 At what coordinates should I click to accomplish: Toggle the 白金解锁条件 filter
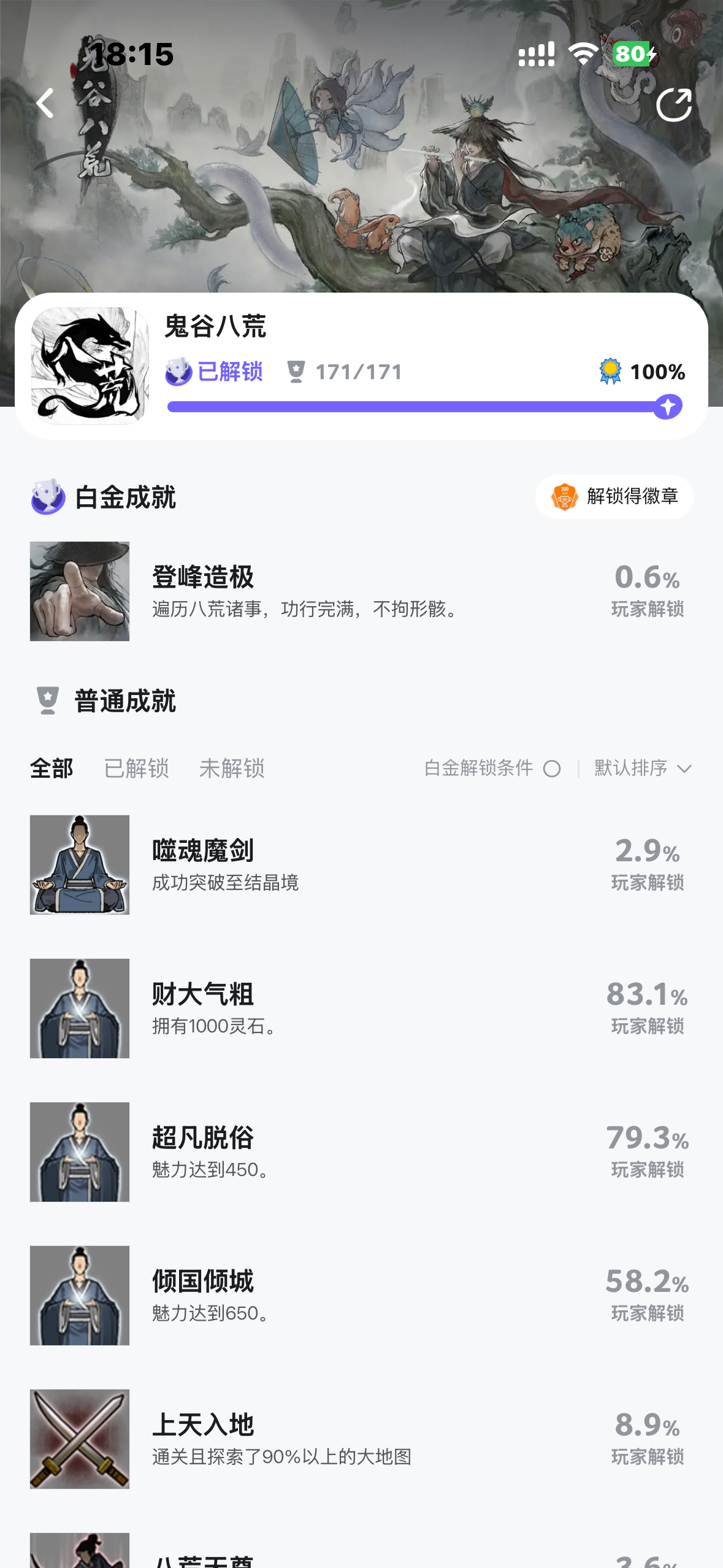[x=551, y=769]
